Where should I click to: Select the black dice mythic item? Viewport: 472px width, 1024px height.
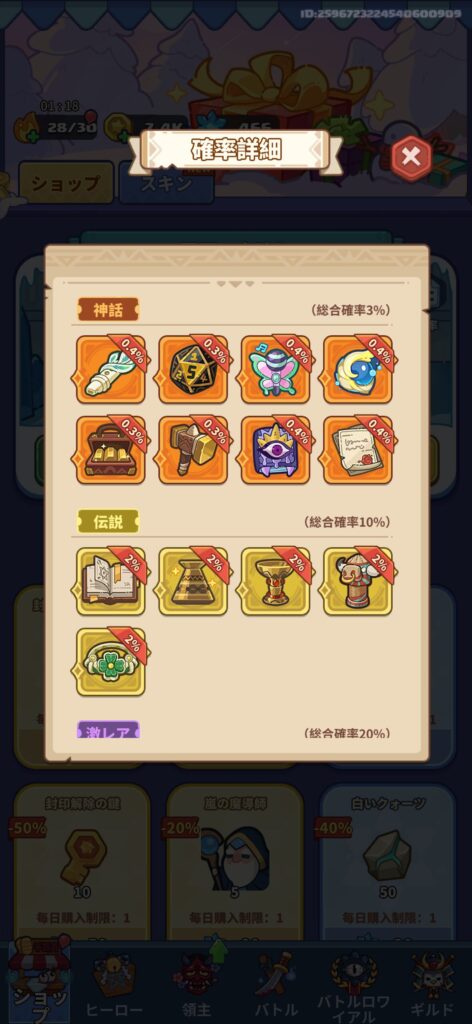click(193, 369)
